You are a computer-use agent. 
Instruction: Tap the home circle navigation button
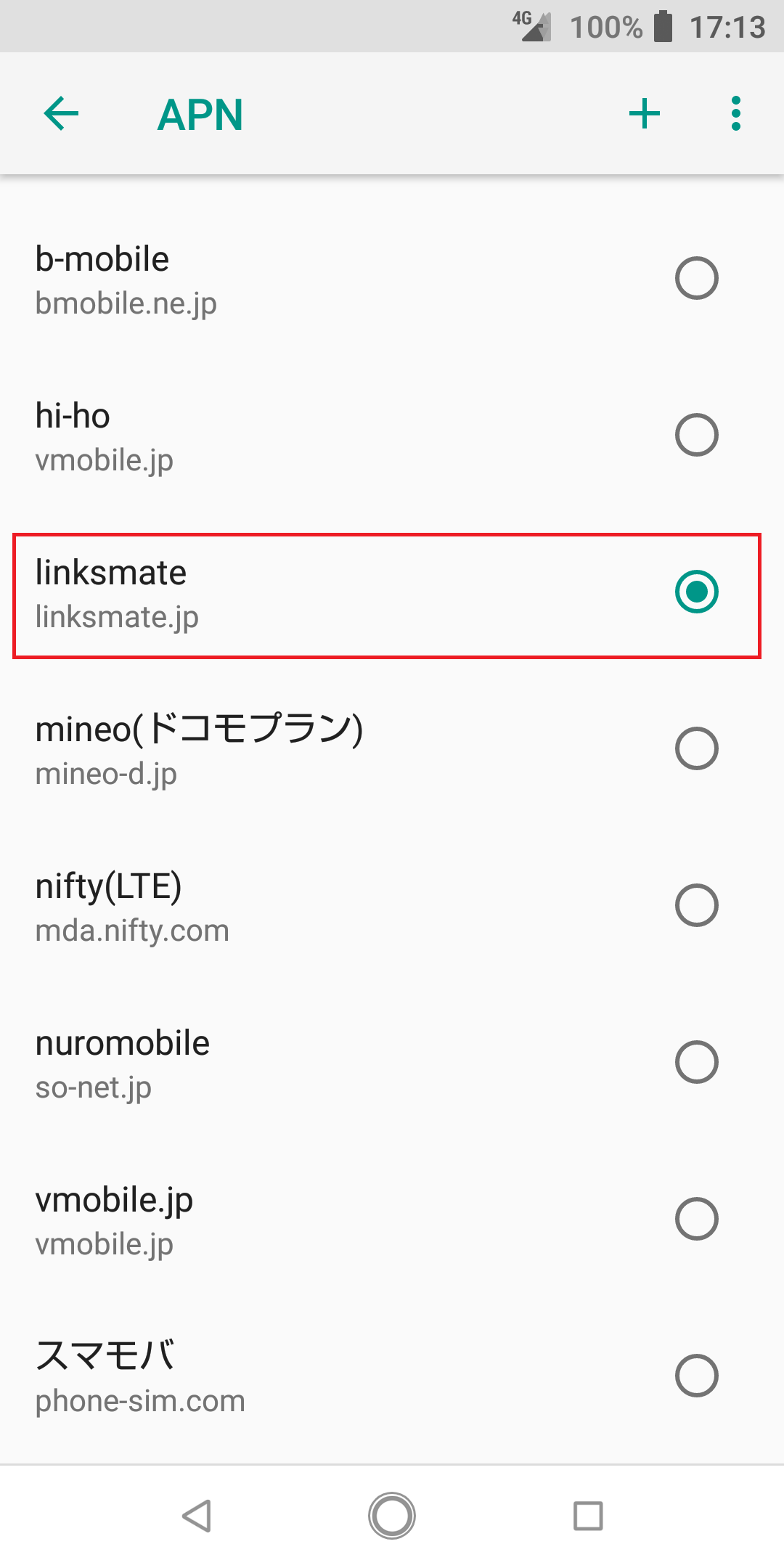(x=391, y=1516)
